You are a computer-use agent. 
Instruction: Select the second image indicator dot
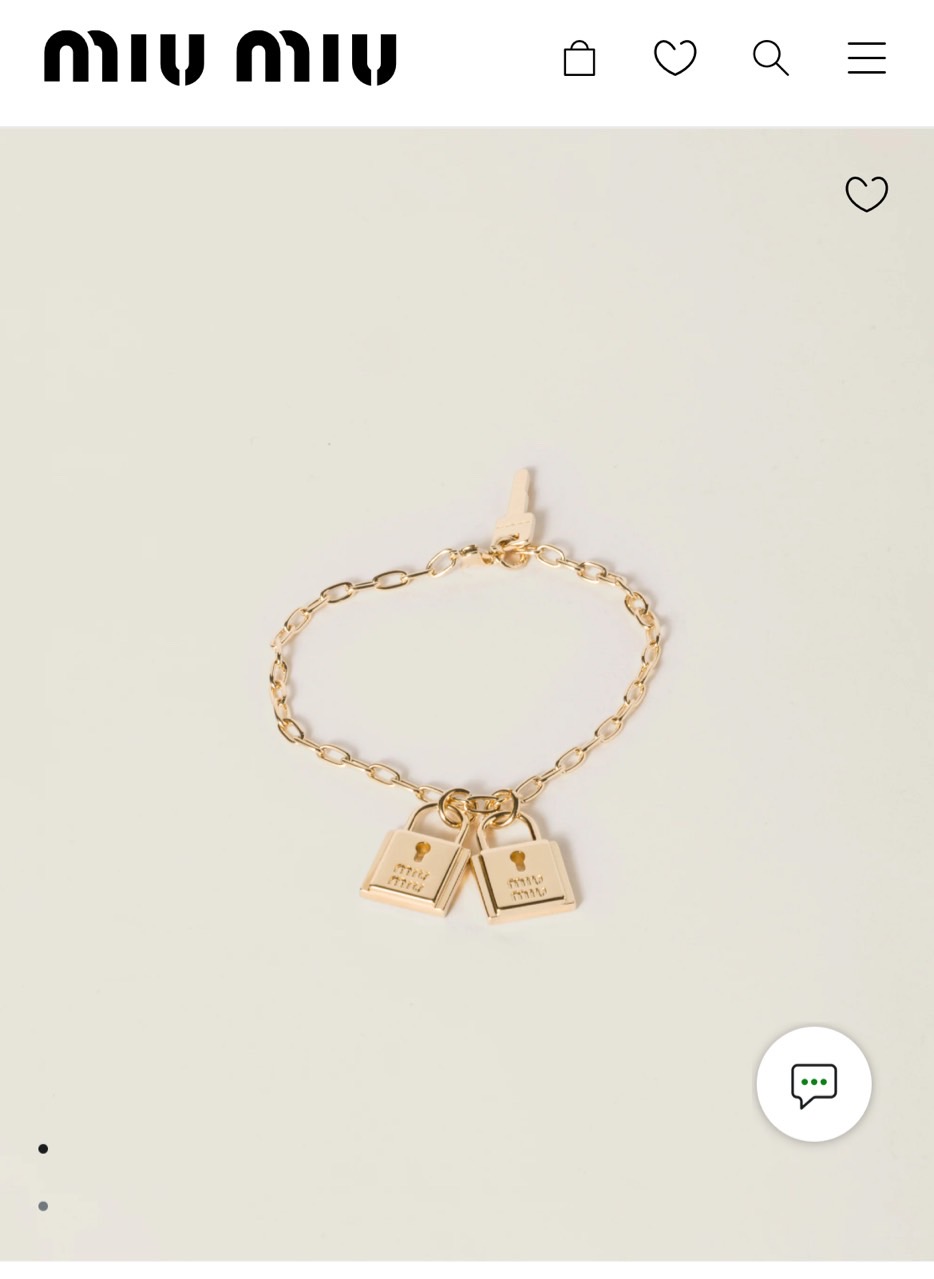pos(43,1206)
